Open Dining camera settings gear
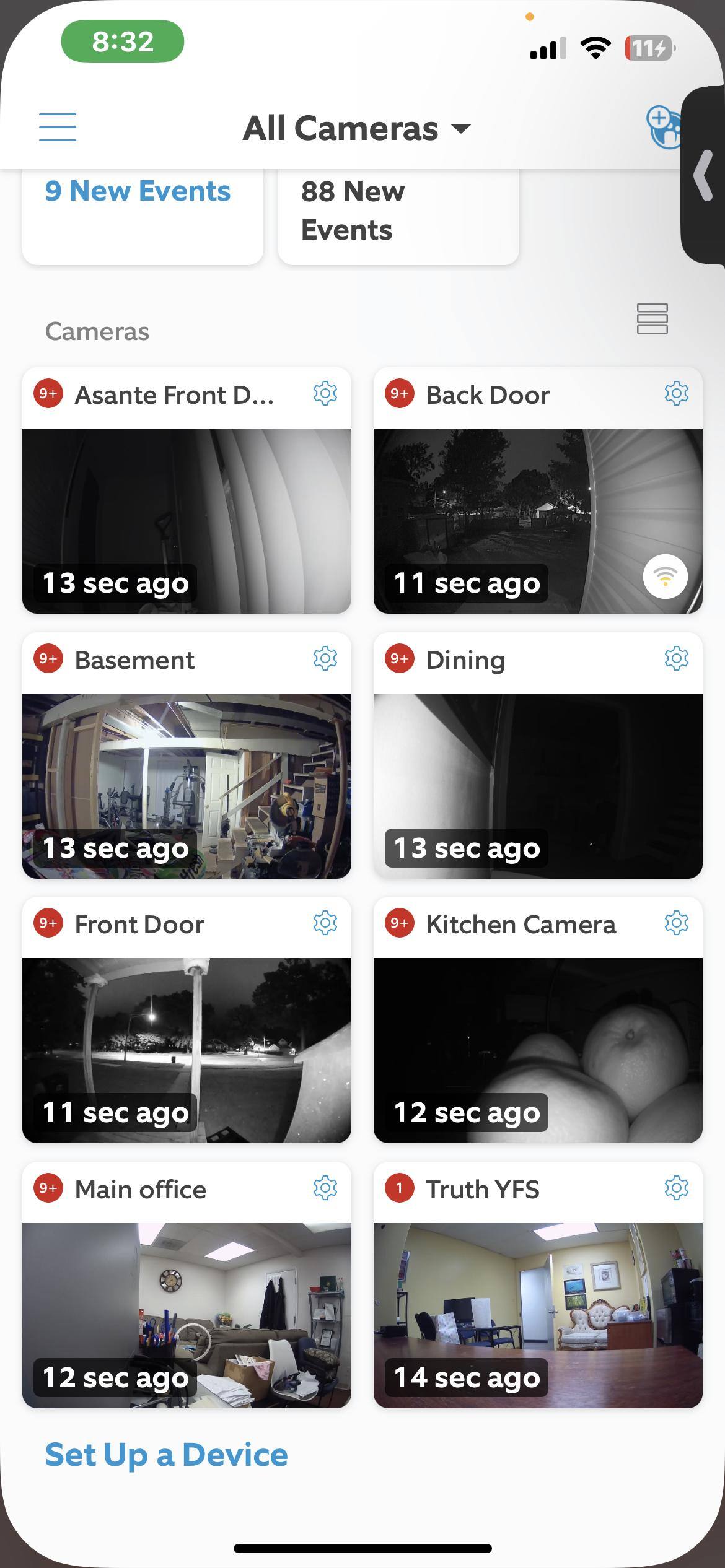 click(676, 659)
